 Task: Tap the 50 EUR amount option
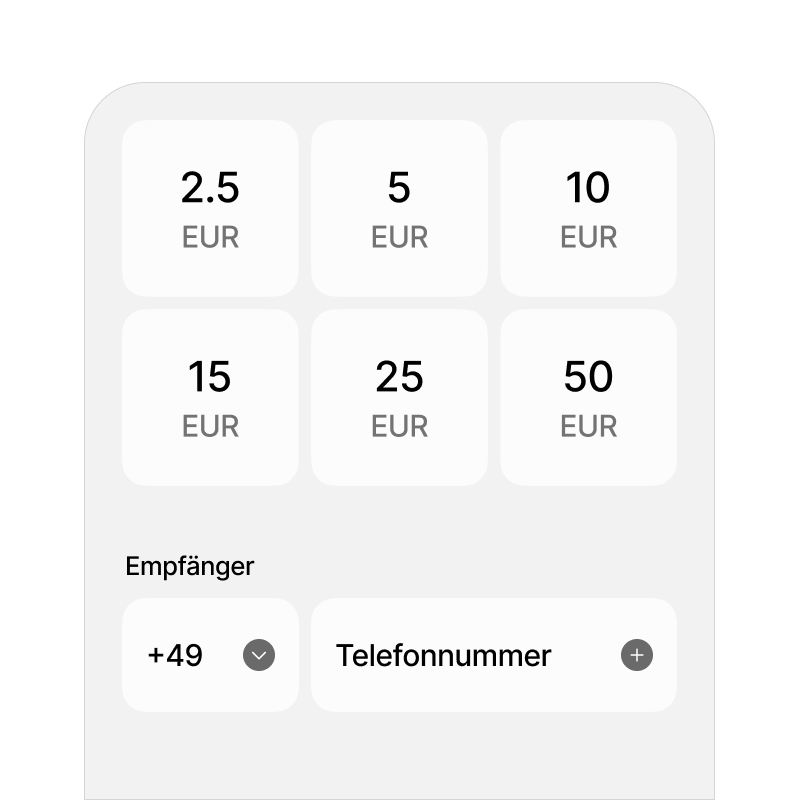(x=589, y=397)
